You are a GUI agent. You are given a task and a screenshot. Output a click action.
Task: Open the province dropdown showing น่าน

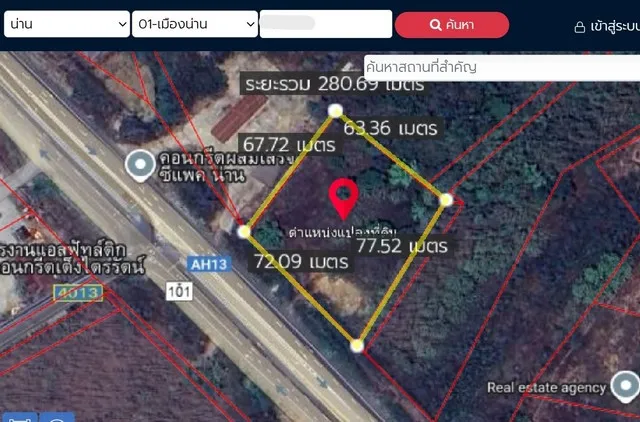click(x=66, y=24)
